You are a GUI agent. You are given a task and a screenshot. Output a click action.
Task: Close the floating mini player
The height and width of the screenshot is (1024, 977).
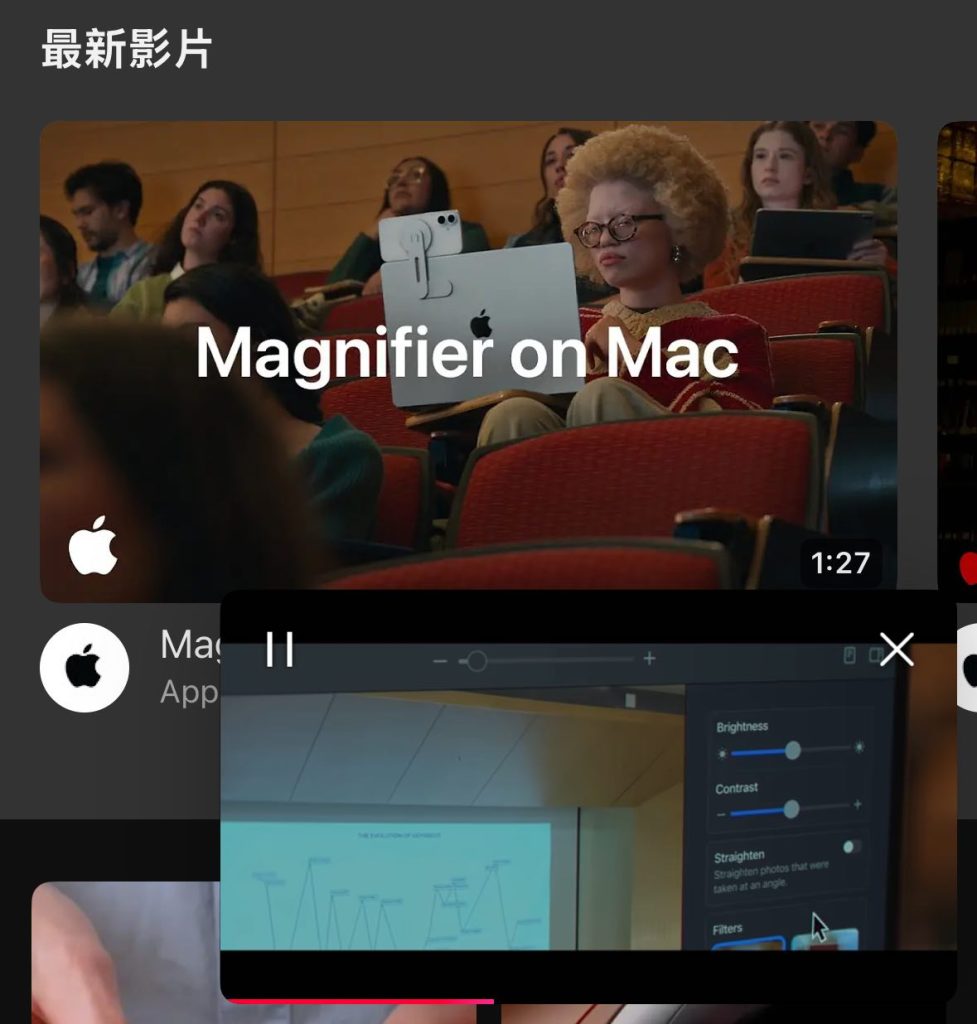(896, 650)
